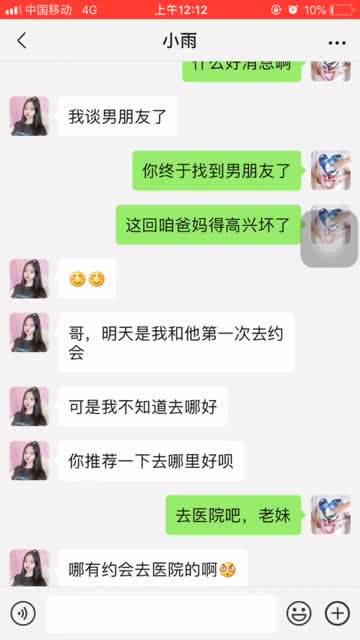Screen dimensions: 360x640
Task: Open 小雨's avatar beside 我谈男朋友了
Action: tap(29, 116)
